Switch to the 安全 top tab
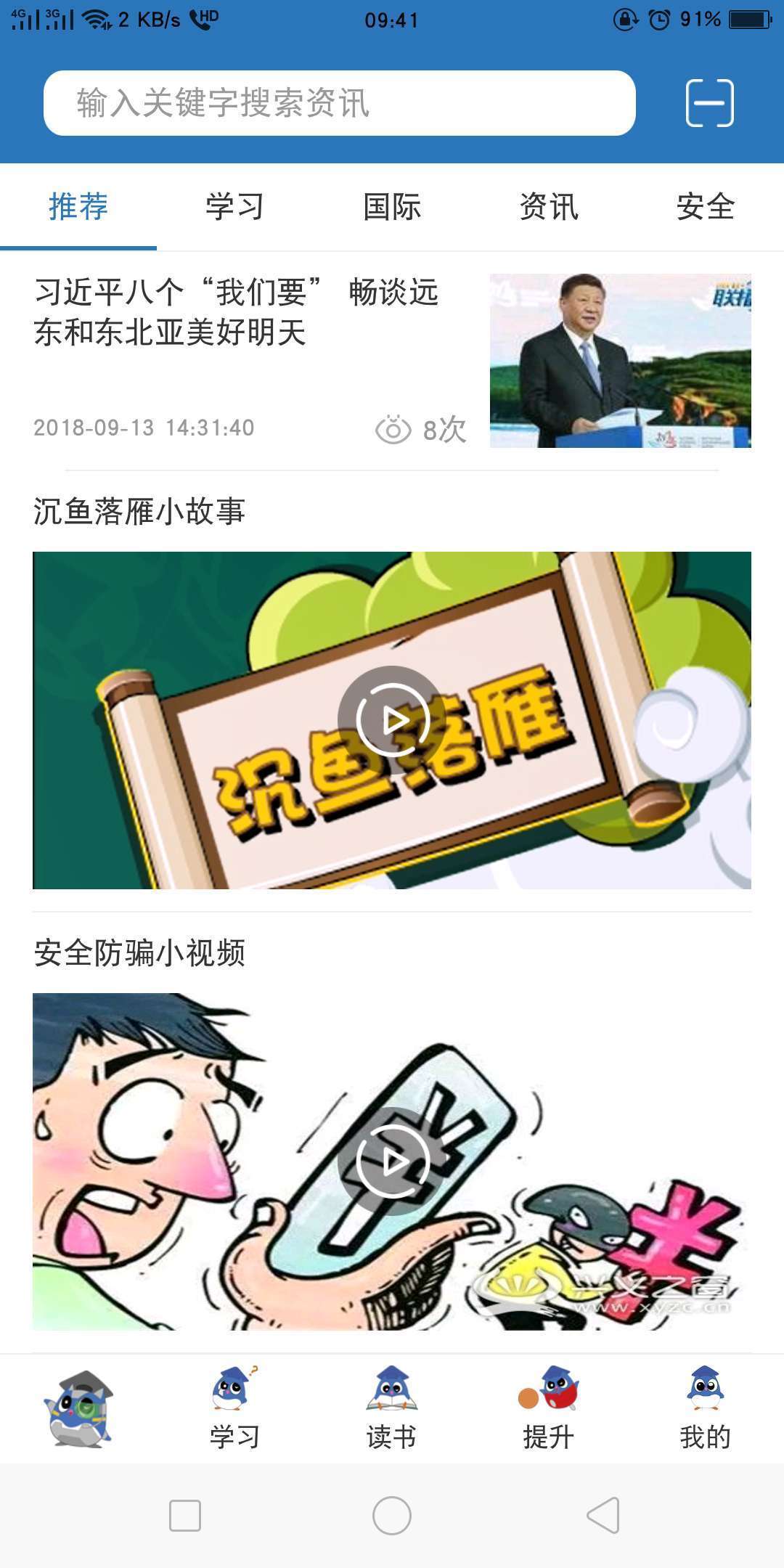Viewport: 784px width, 1568px height. click(x=705, y=207)
